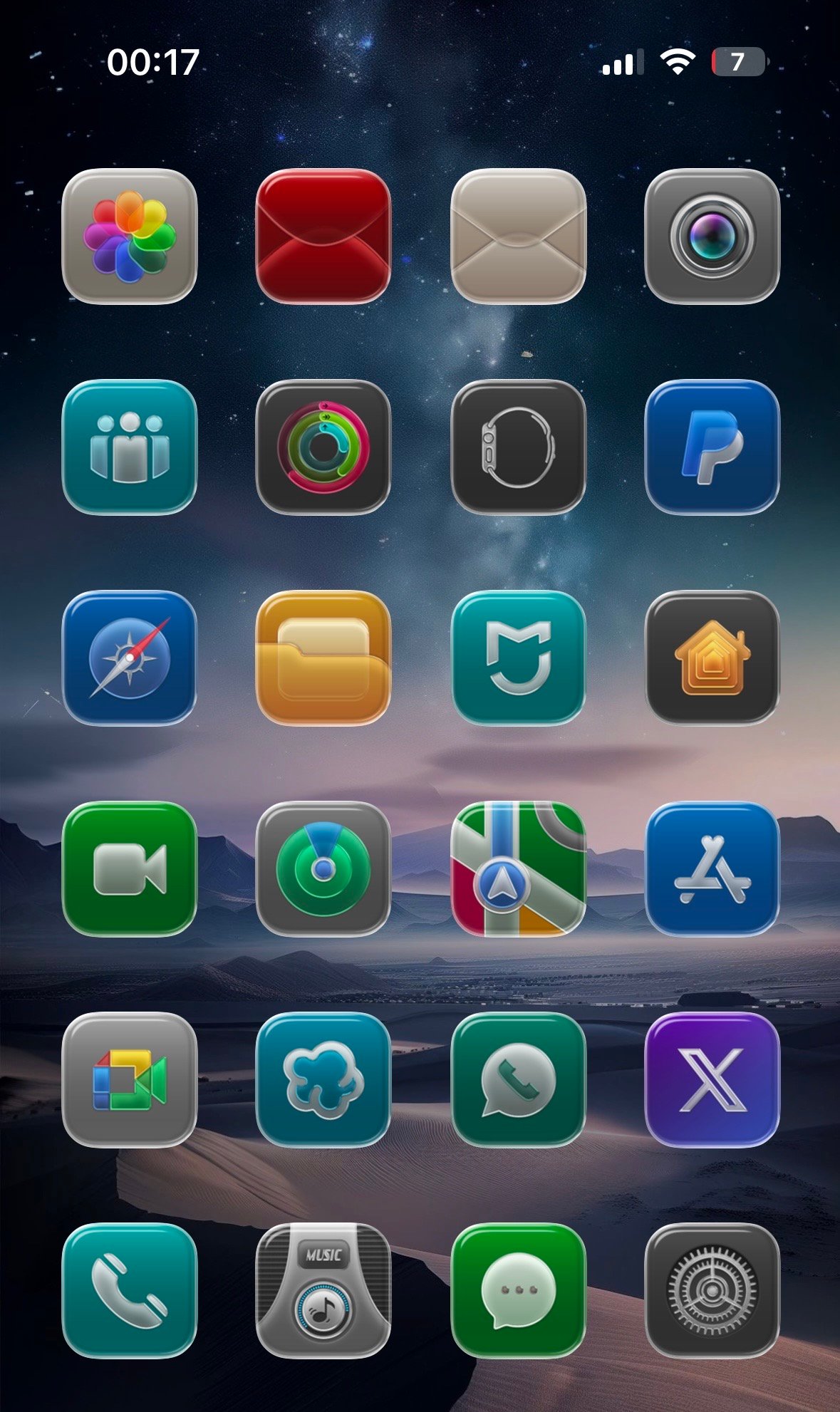This screenshot has width=840, height=1412.
Task: Launch the Home app
Action: tap(712, 657)
